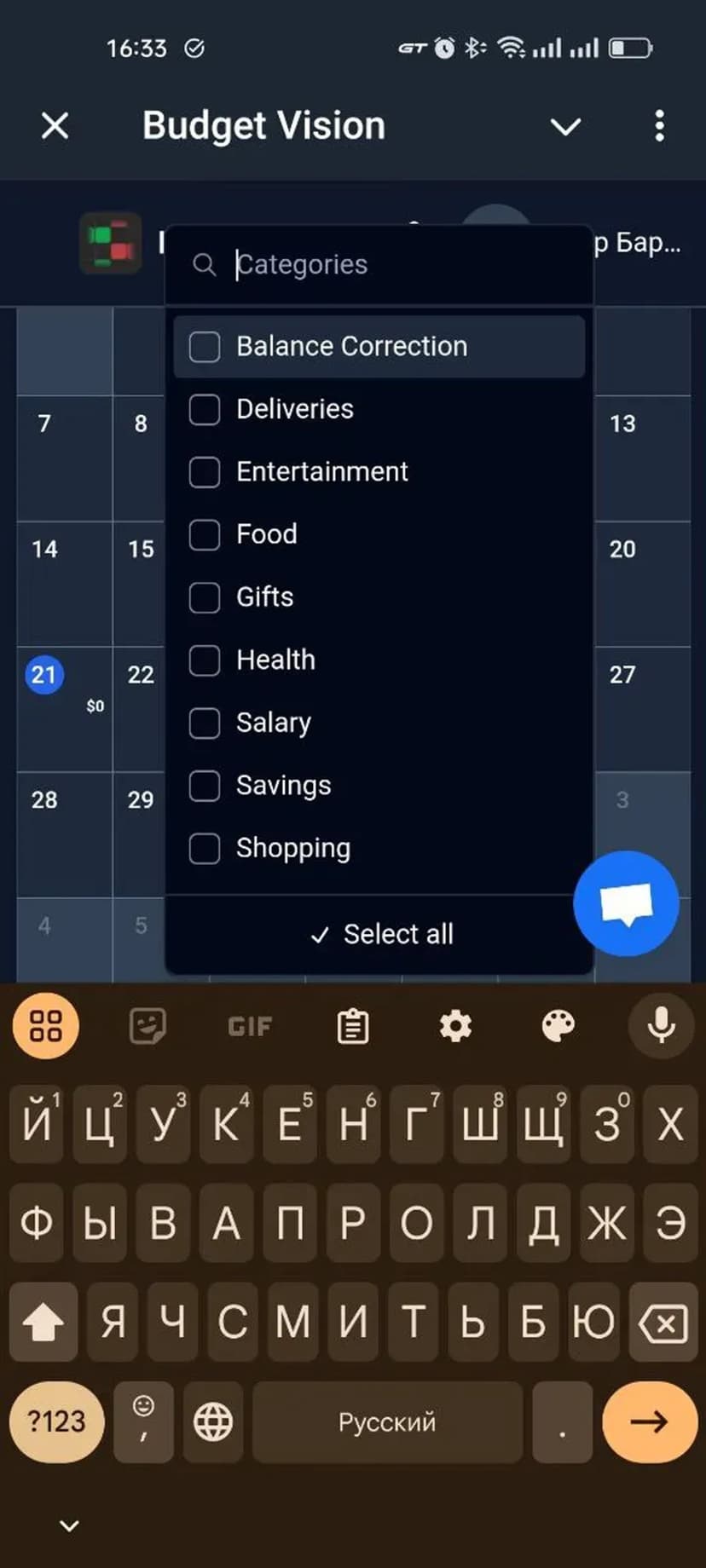This screenshot has height=1568, width=706.
Task: Tick the Deliveries checkbox
Action: (x=205, y=409)
